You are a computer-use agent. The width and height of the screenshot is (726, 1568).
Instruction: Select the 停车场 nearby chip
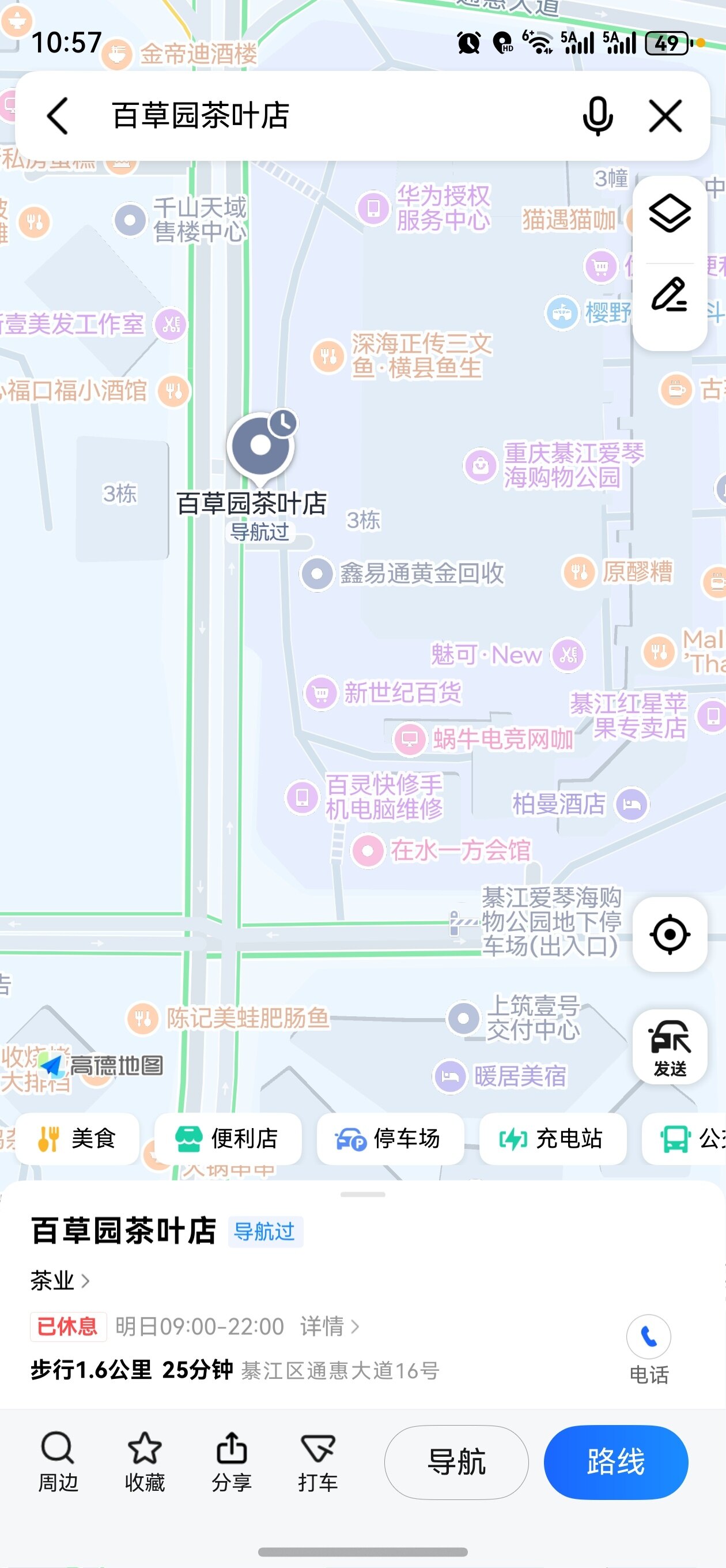[390, 1139]
